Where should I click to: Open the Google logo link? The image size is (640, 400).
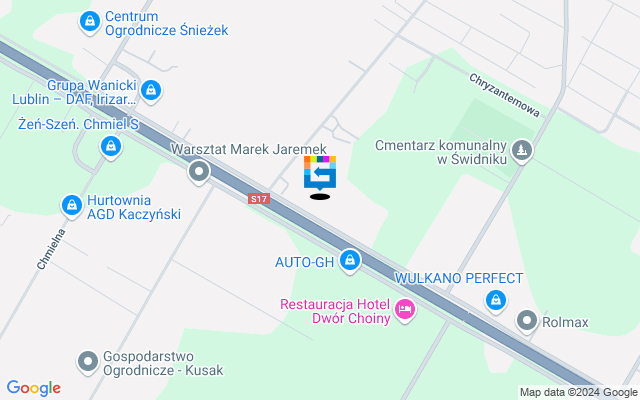point(33,388)
